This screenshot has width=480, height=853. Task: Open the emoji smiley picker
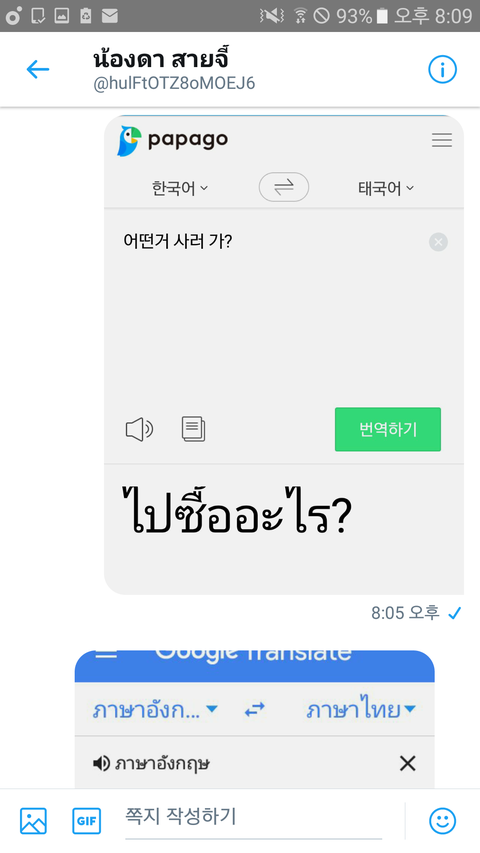pyautogui.click(x=442, y=821)
